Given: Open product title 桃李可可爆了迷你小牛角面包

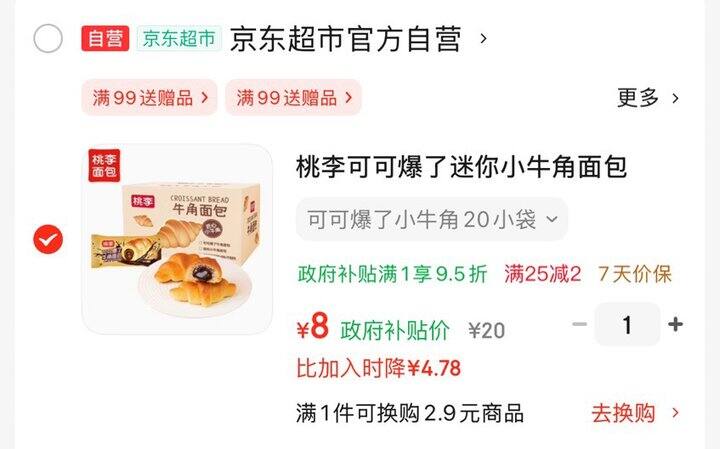Looking at the screenshot, I should point(461,167).
